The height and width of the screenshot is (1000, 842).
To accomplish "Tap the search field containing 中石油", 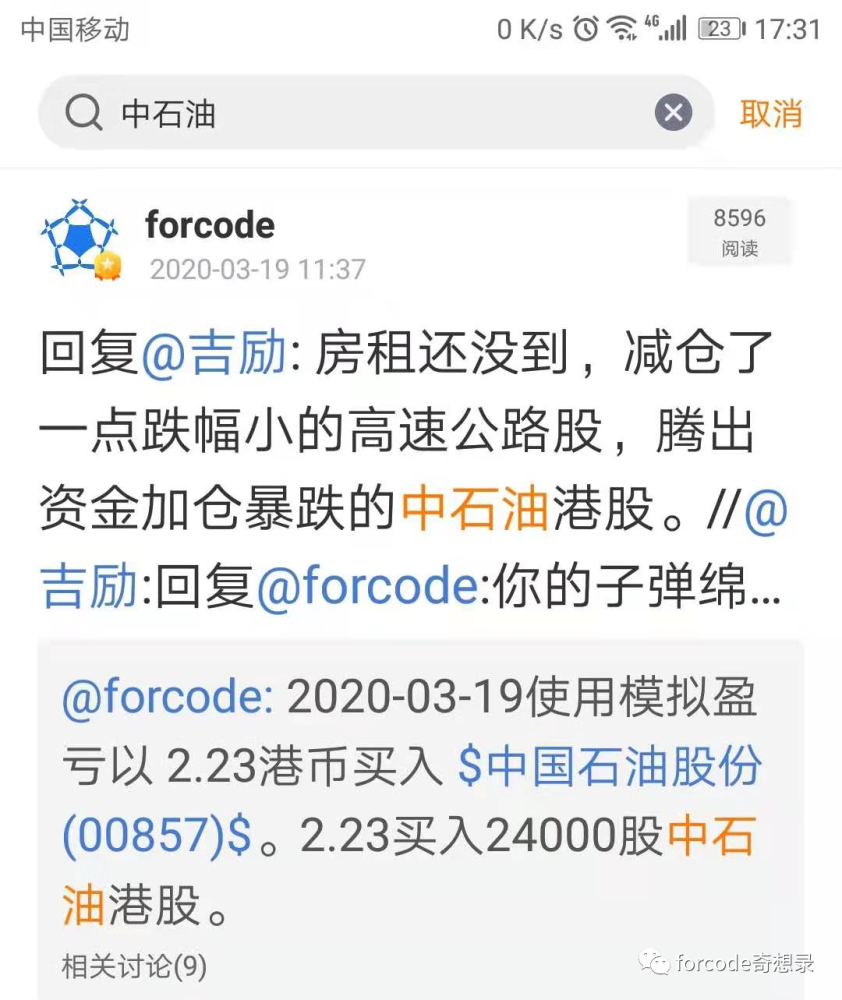I will click(380, 113).
